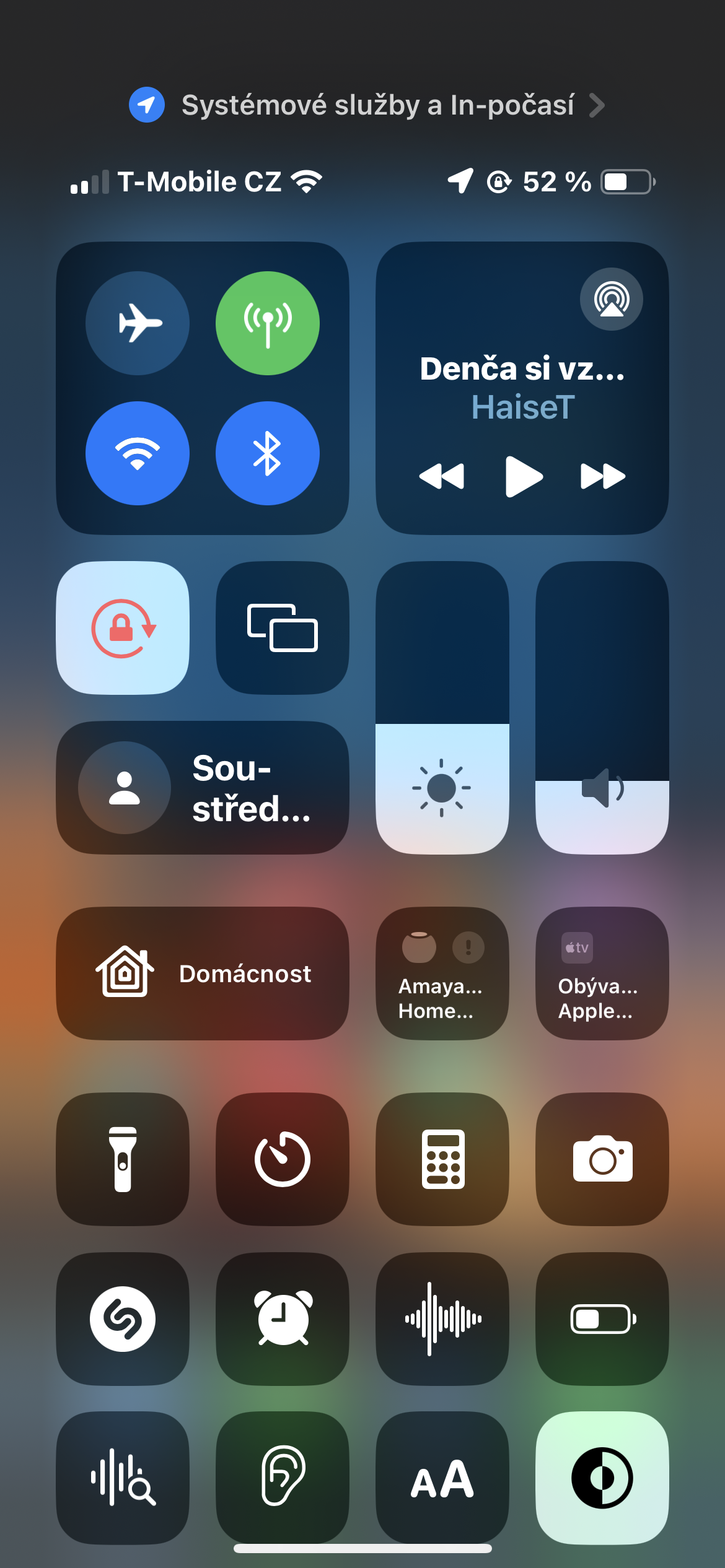Open AirPlay output options
725x1568 pixels.
611,300
